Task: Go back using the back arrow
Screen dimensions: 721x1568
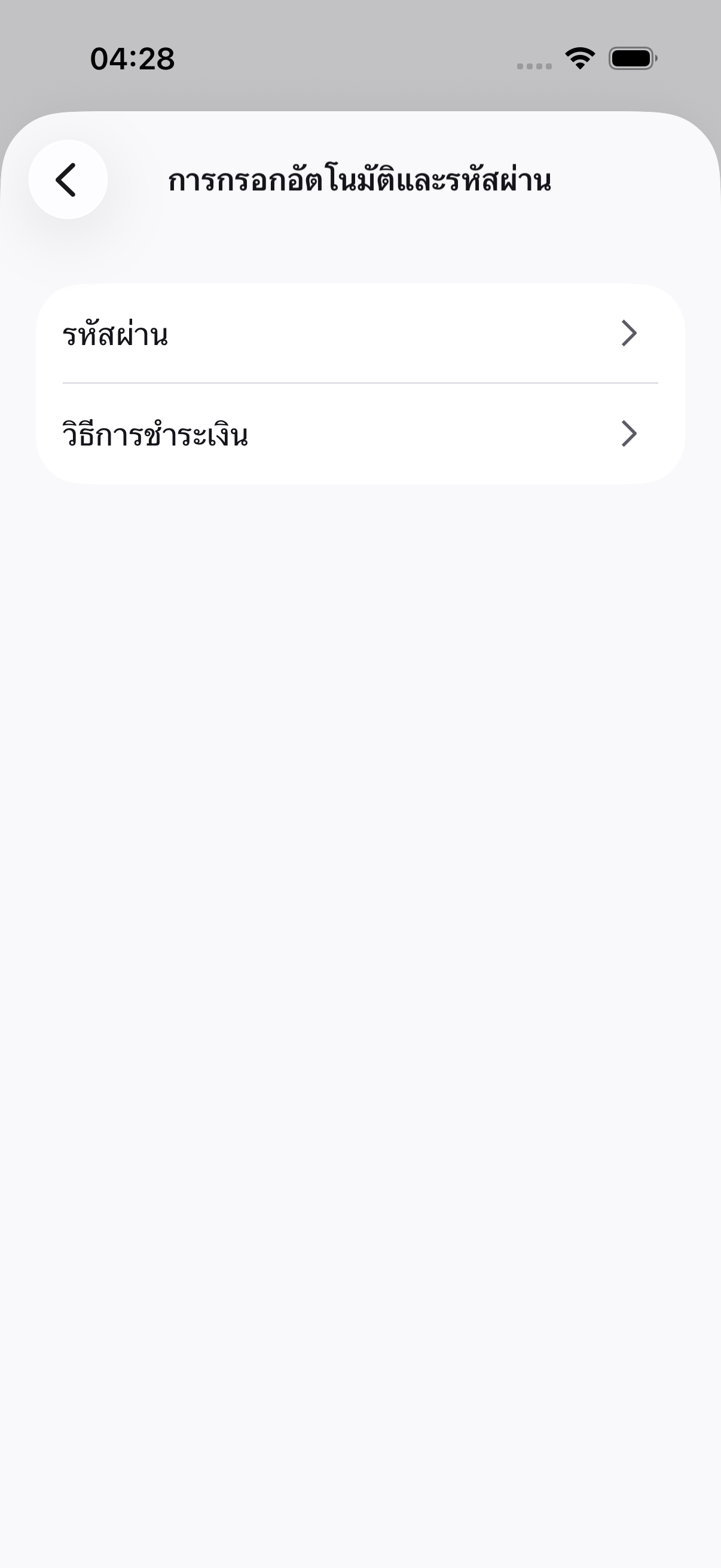Action: [68, 179]
